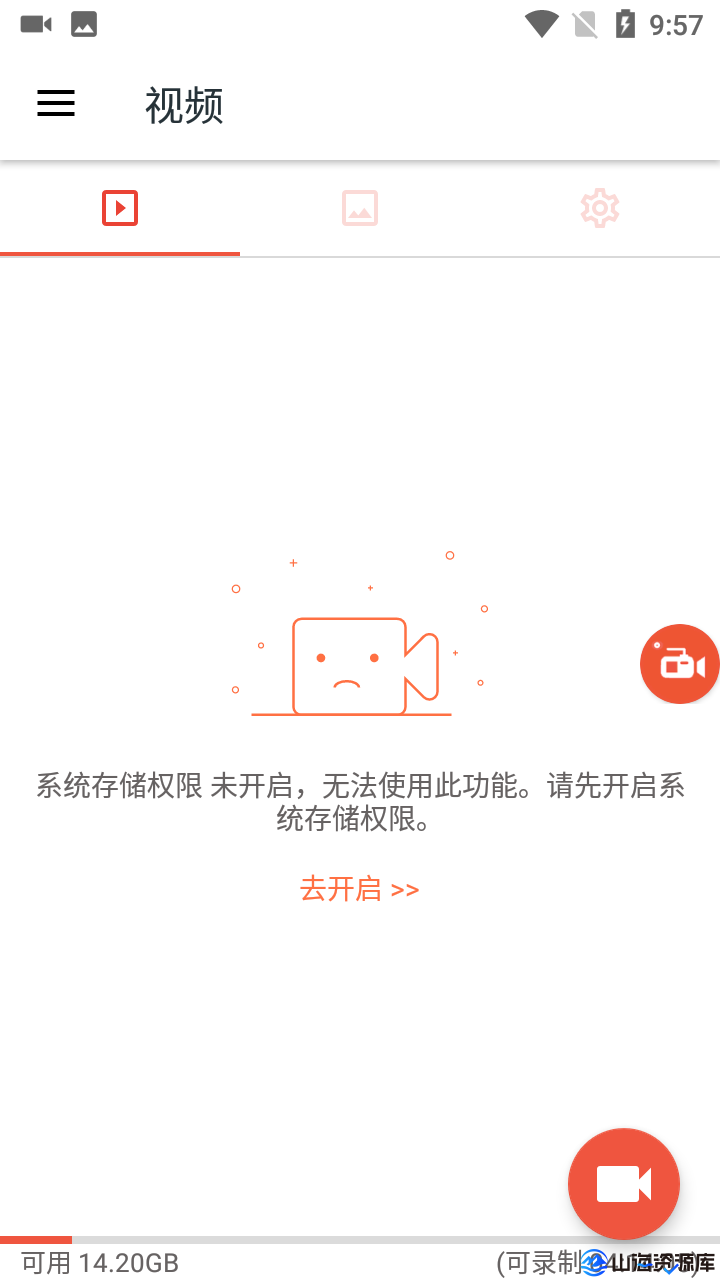Open the screenshots gallery tab icon
The height and width of the screenshot is (1280, 720).
click(x=360, y=207)
